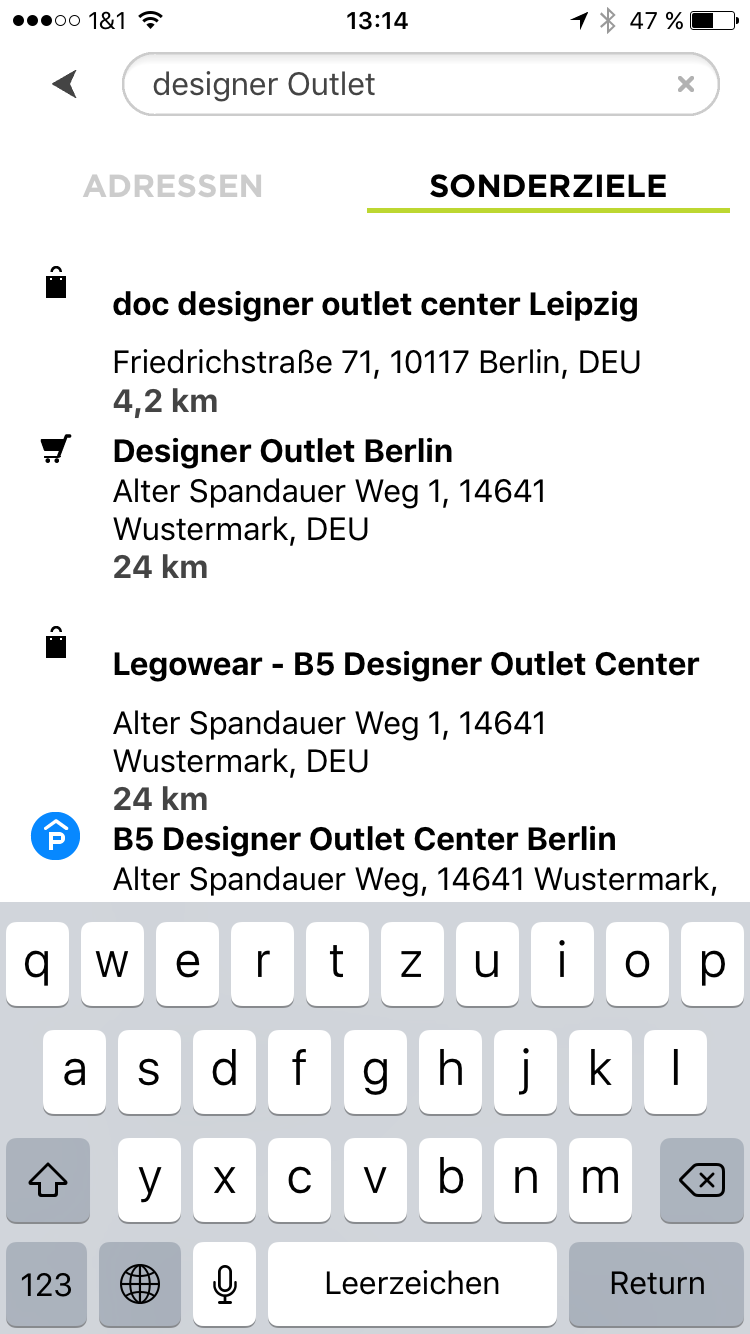The image size is (750, 1334).
Task: Open the 123 numeric keyboard
Action: coord(47,1284)
